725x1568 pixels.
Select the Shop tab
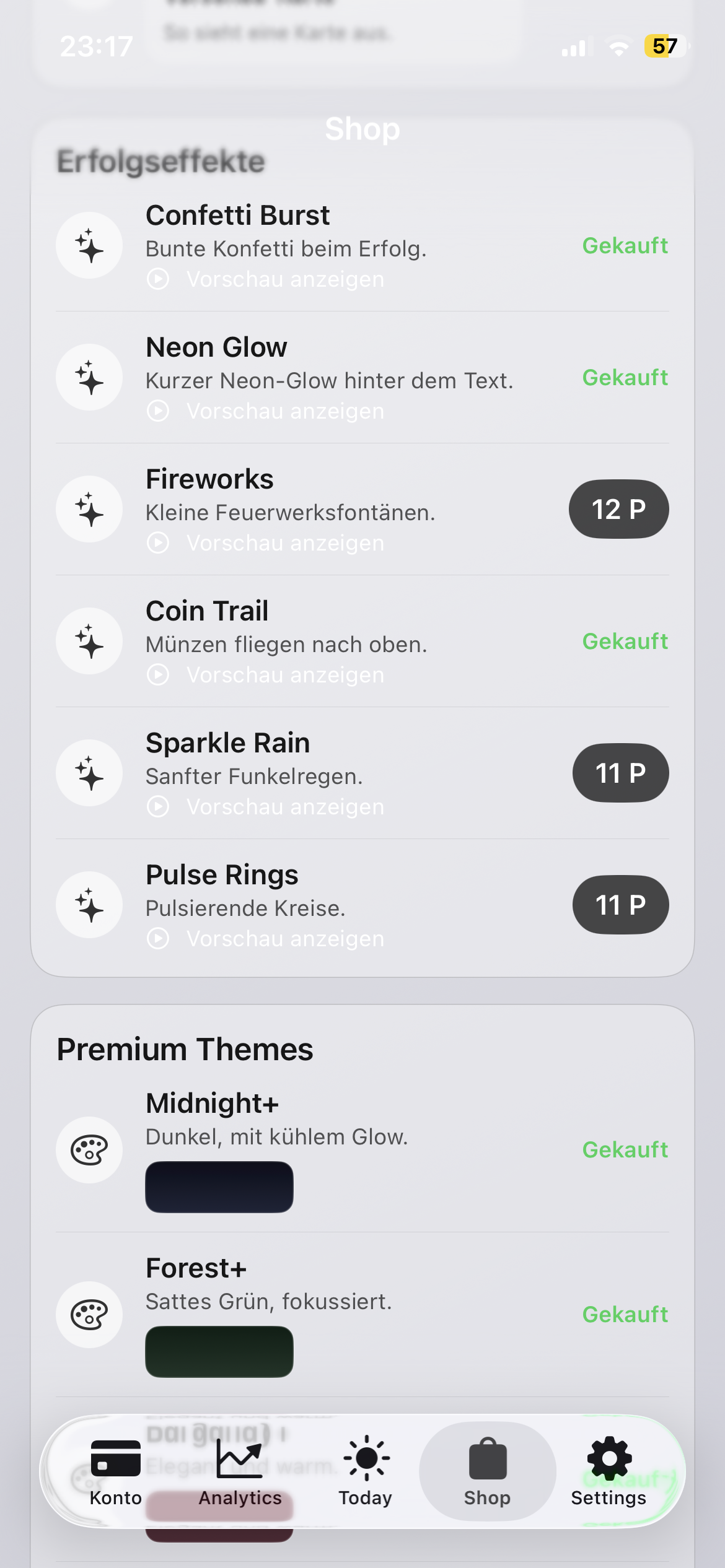click(x=488, y=1473)
